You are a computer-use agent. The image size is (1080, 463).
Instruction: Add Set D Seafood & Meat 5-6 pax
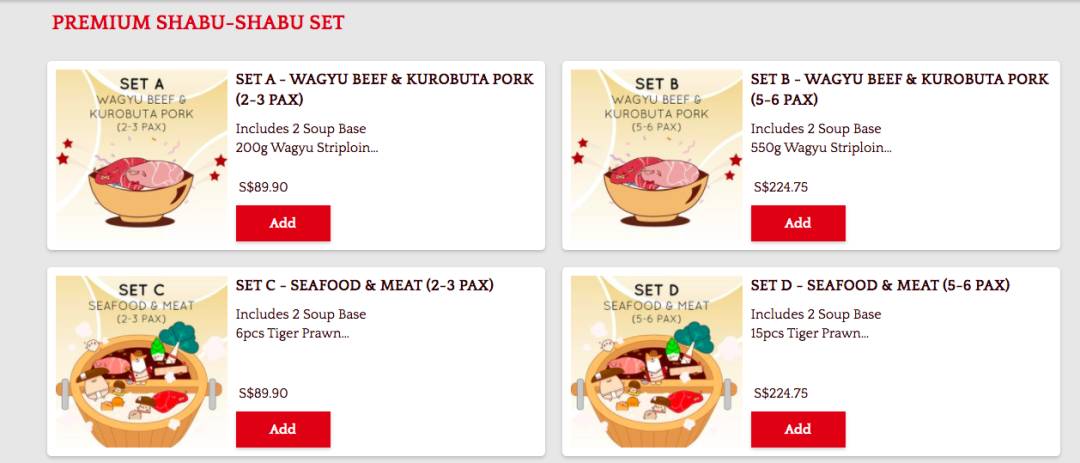[x=798, y=429]
